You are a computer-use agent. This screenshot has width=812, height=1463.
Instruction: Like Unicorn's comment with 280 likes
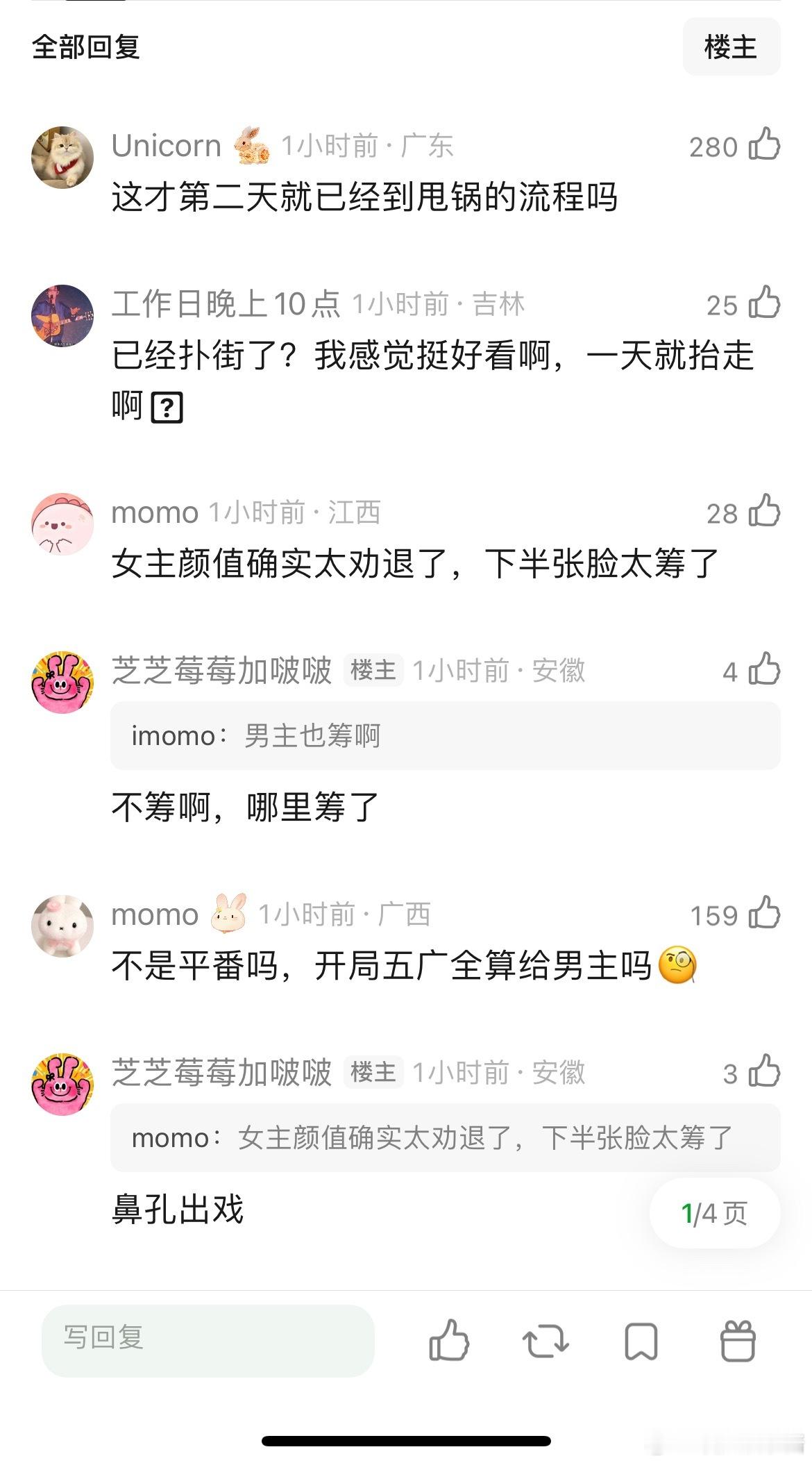(x=764, y=145)
